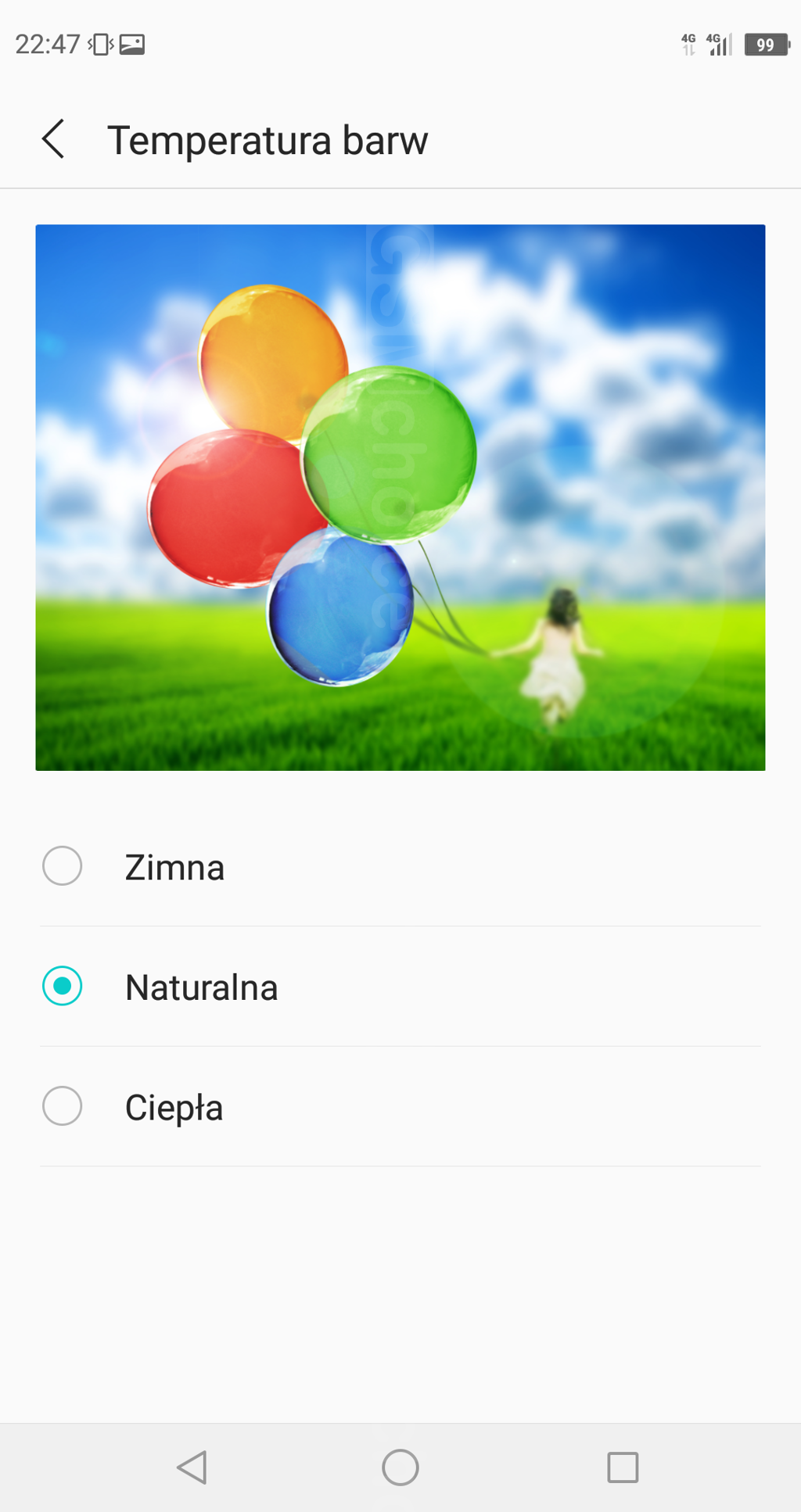Choose the Naturalna option
The width and height of the screenshot is (801, 1512).
pyautogui.click(x=63, y=986)
